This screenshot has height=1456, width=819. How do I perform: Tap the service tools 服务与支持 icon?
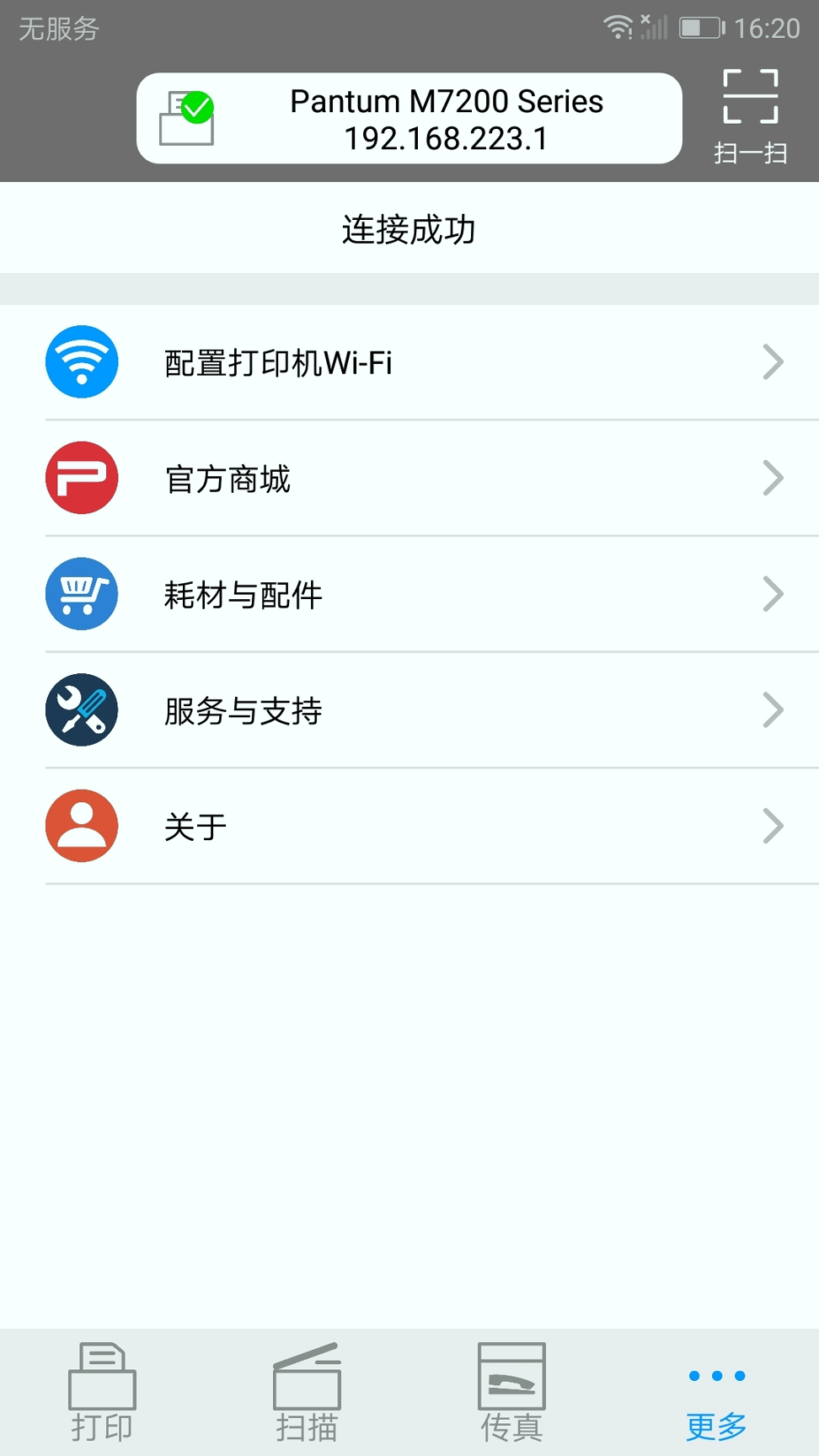[x=82, y=710]
